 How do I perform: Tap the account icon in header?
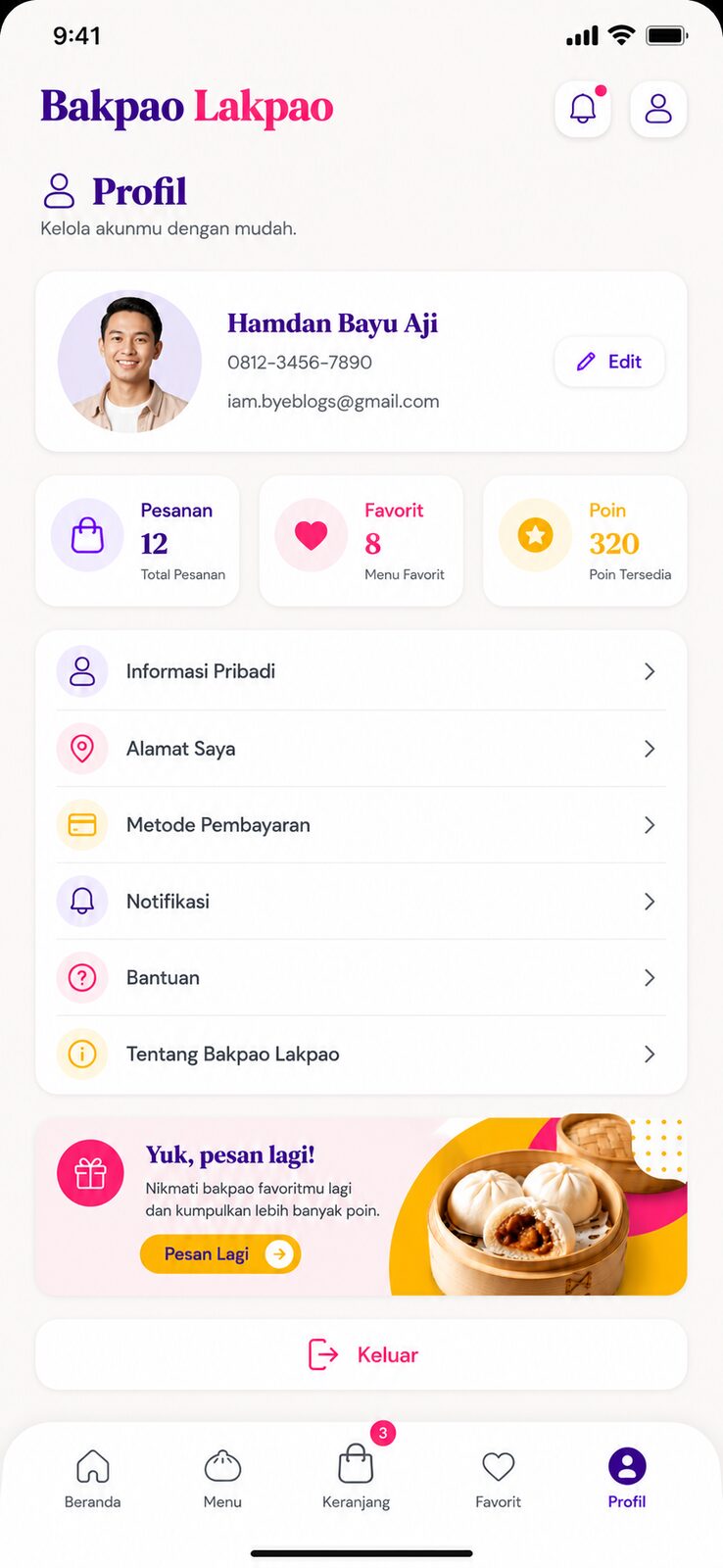click(658, 109)
